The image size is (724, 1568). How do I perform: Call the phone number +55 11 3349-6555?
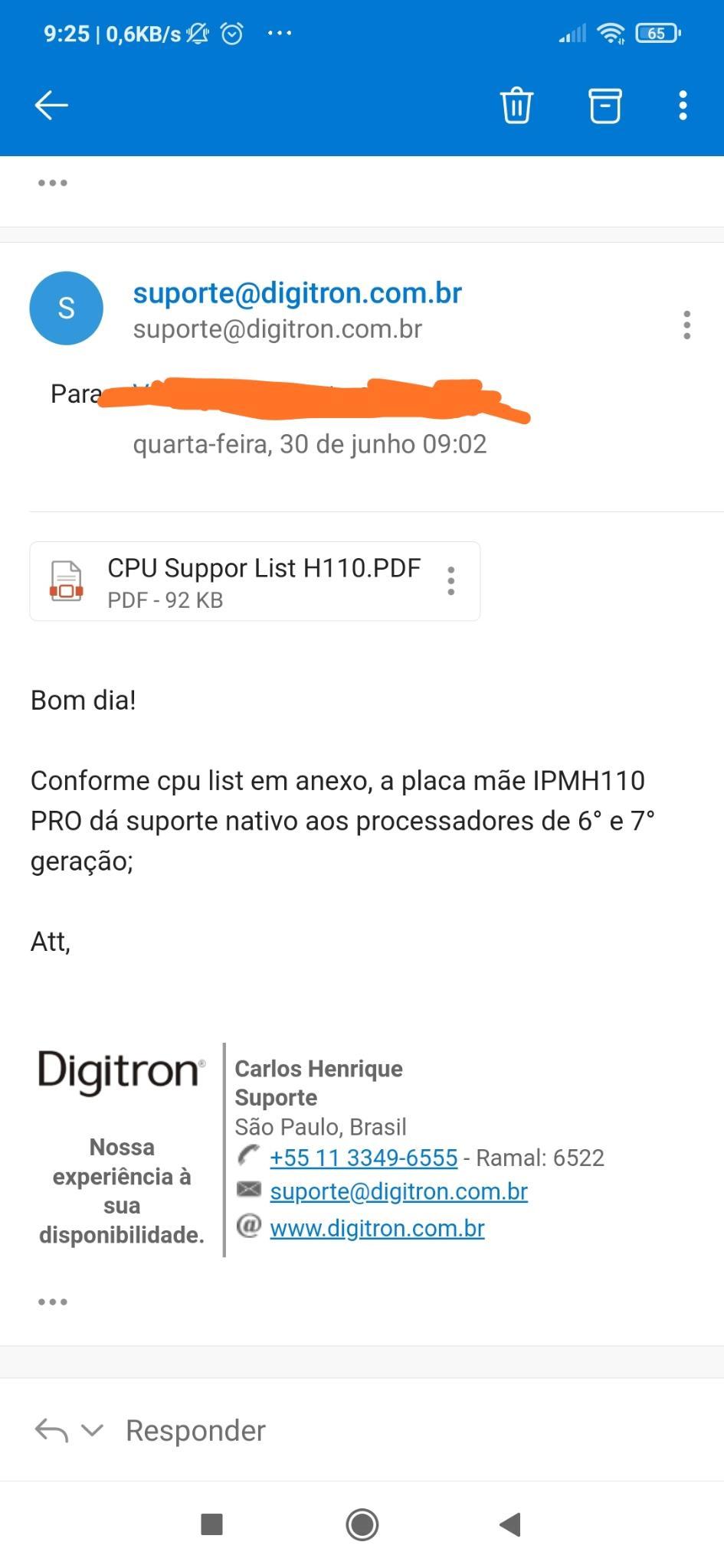(x=363, y=1157)
